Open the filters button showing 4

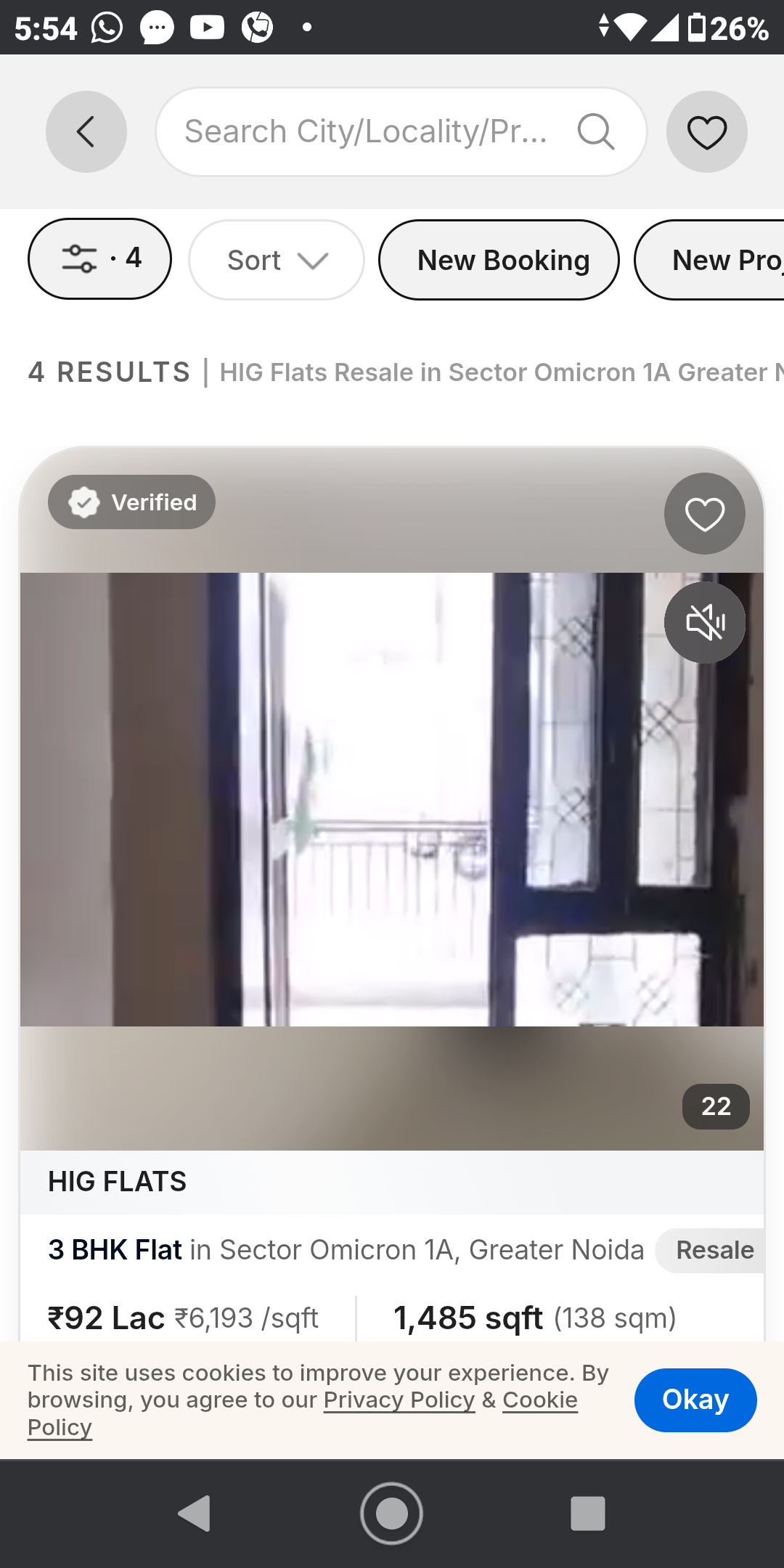(x=99, y=259)
